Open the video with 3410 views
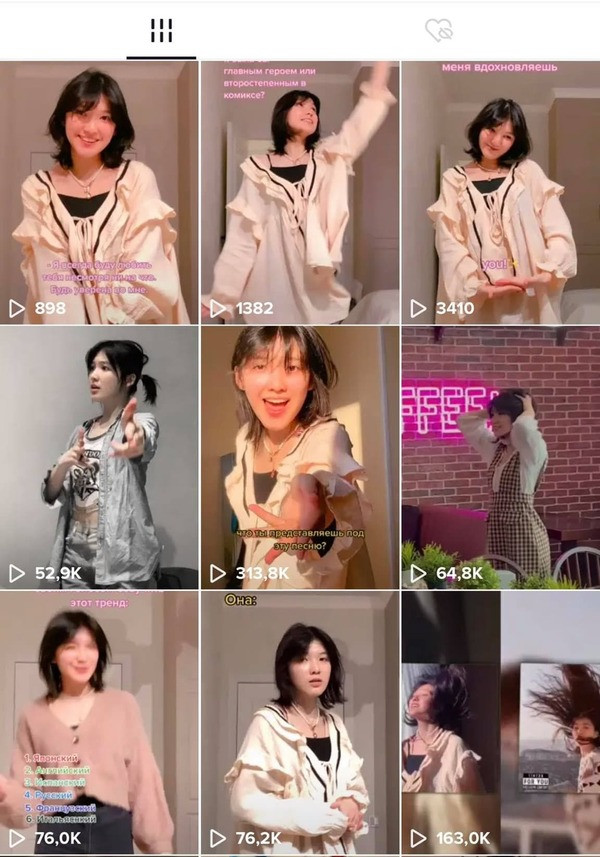The width and height of the screenshot is (600, 857). 500,192
